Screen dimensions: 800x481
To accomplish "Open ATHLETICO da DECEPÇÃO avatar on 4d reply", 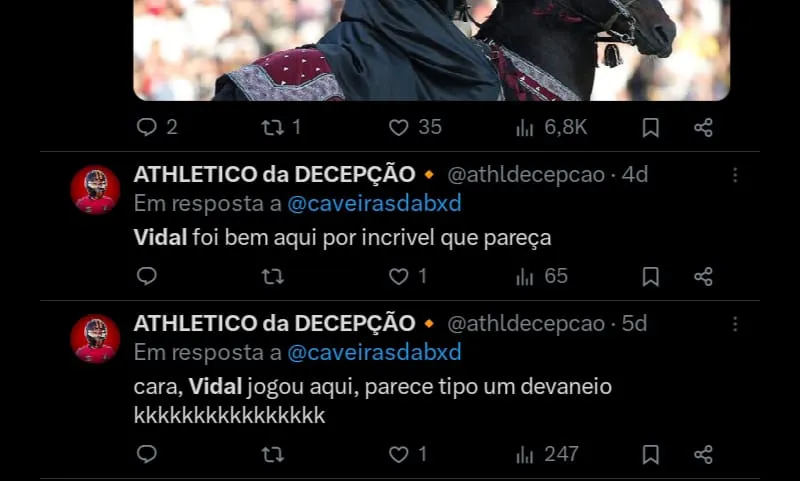I will pos(95,189).
